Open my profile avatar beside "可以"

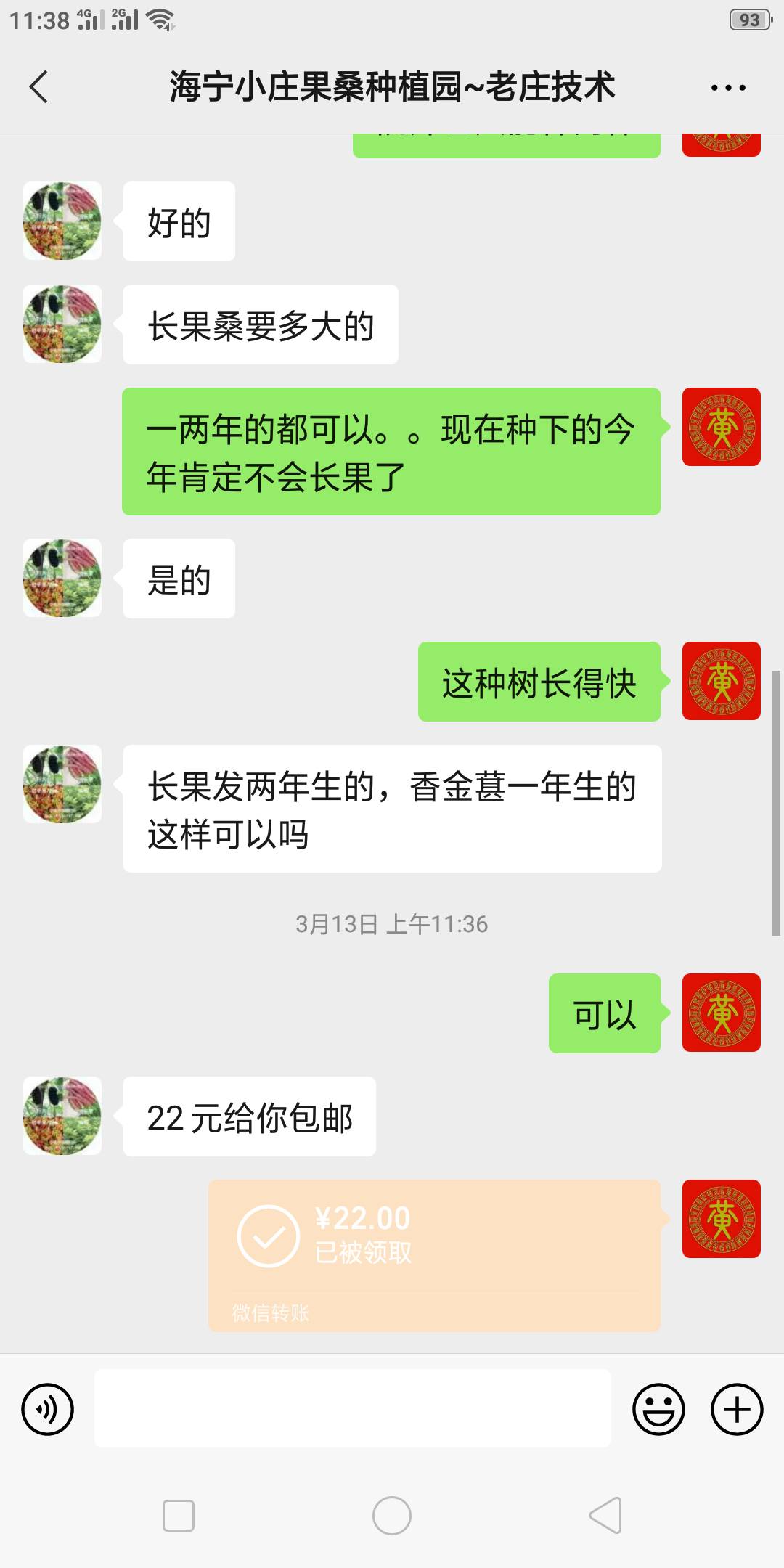(721, 1013)
